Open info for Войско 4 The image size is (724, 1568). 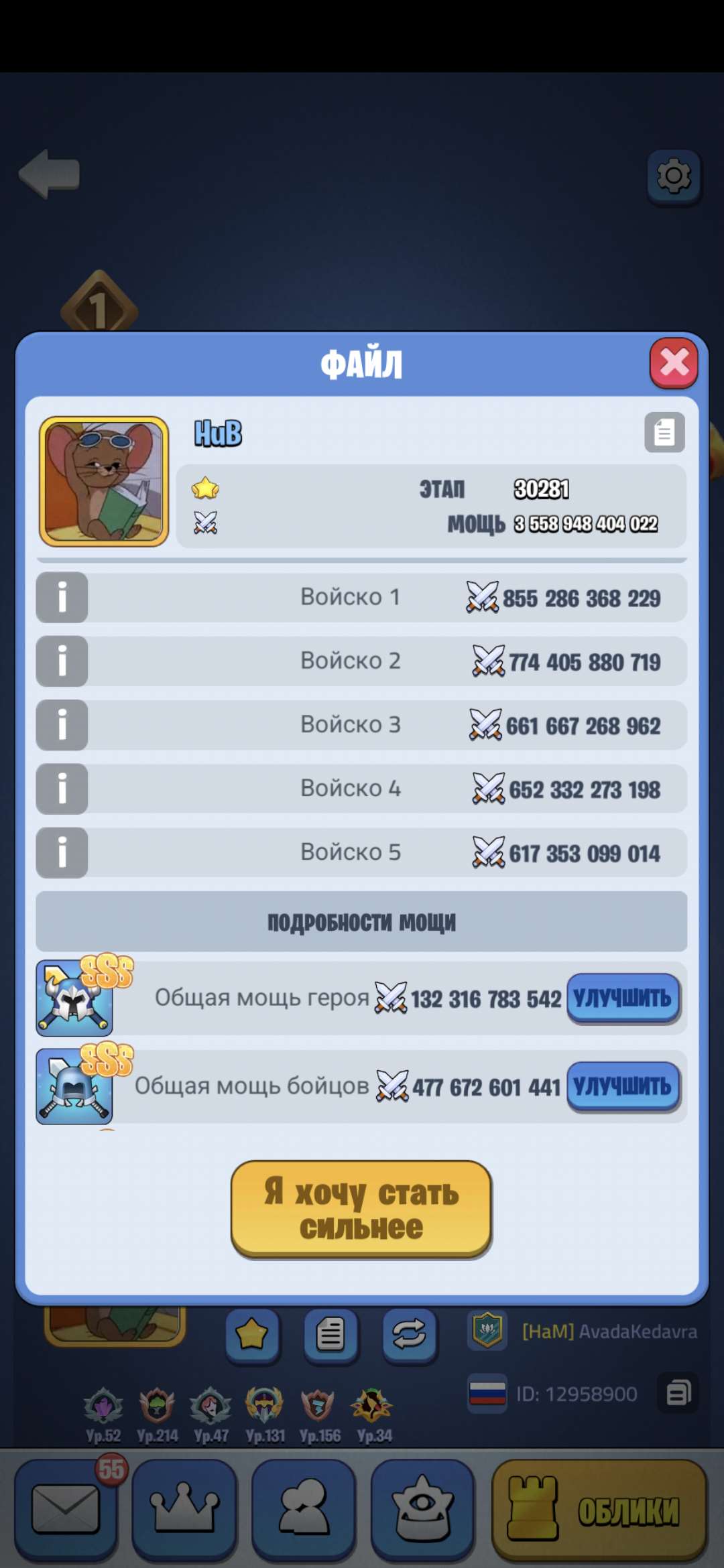62,788
